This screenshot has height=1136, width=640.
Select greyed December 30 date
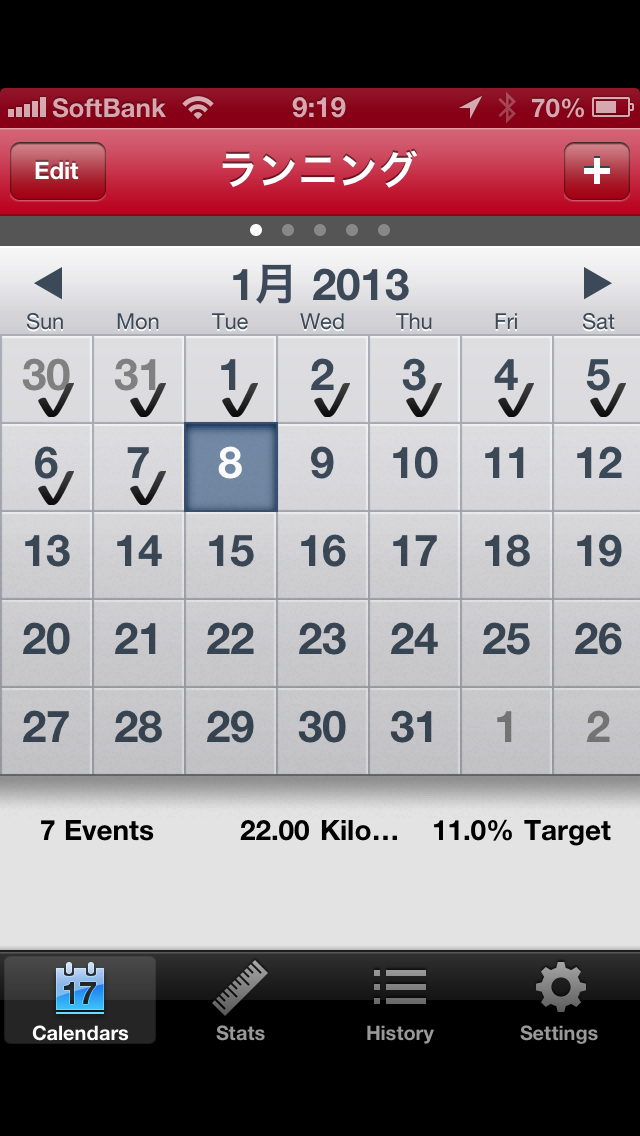pos(46,379)
